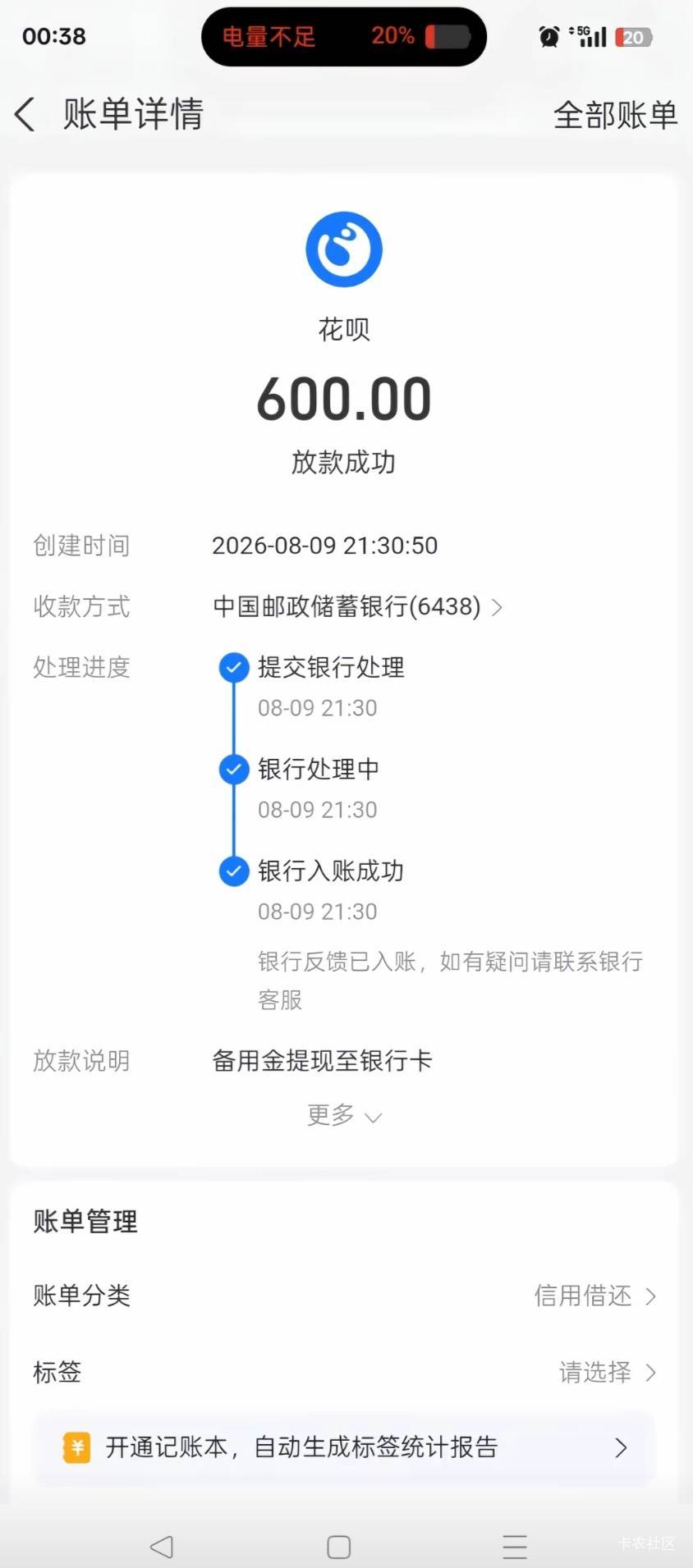Open the 中国邮政储蓄银行(6438) payment method
The image size is (693, 1568).
click(357, 606)
